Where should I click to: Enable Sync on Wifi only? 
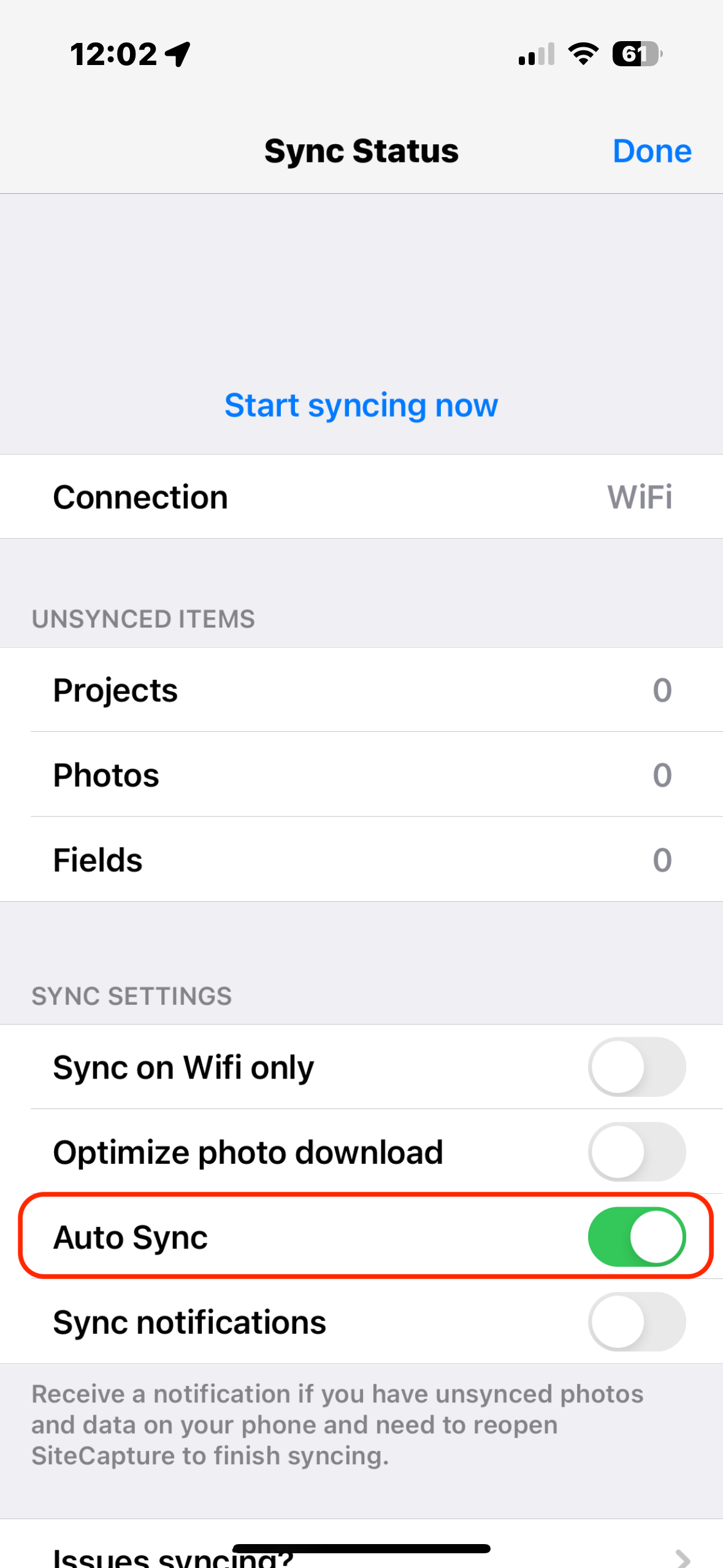(636, 1067)
